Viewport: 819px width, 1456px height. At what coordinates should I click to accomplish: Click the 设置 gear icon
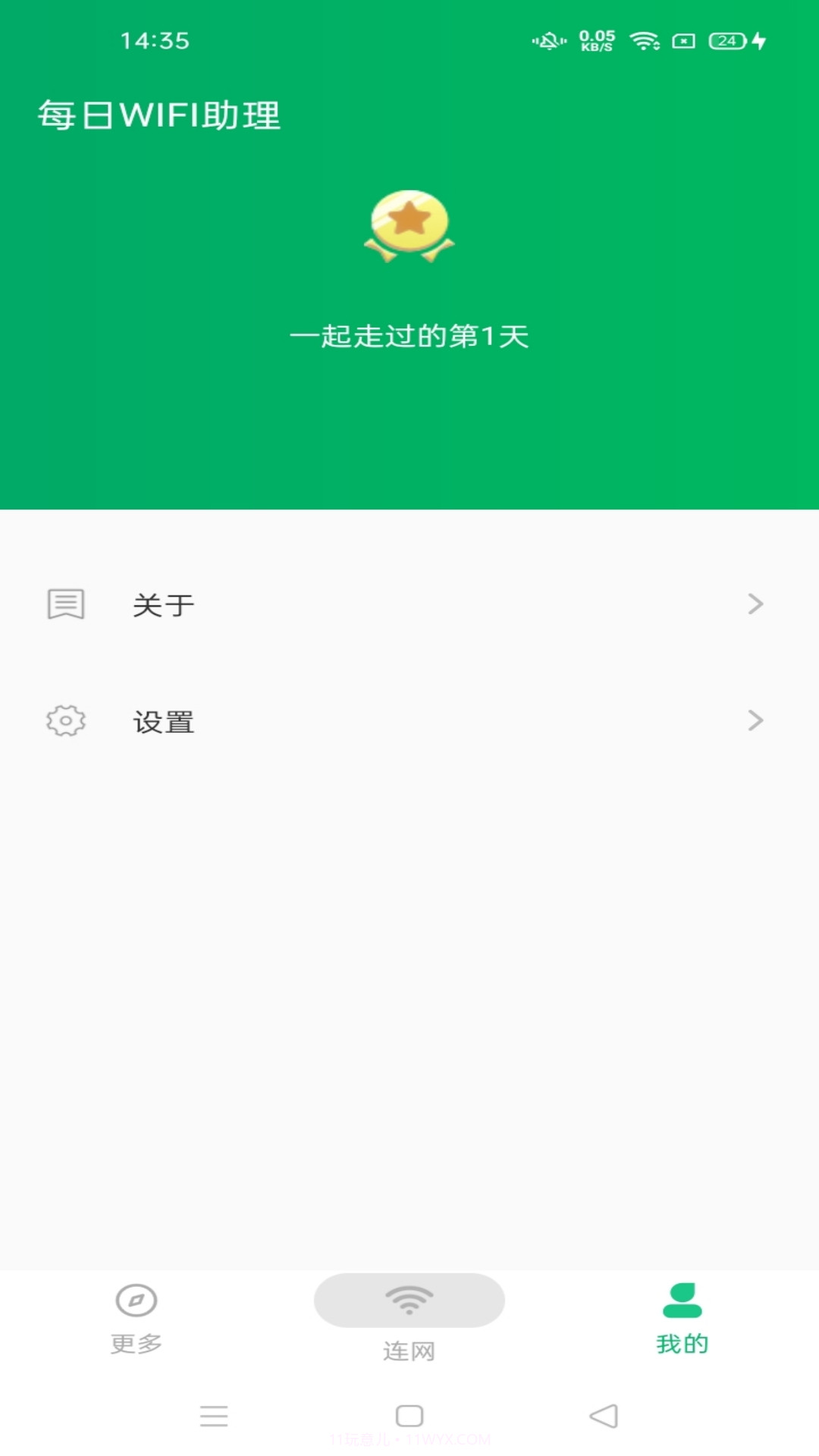[65, 721]
